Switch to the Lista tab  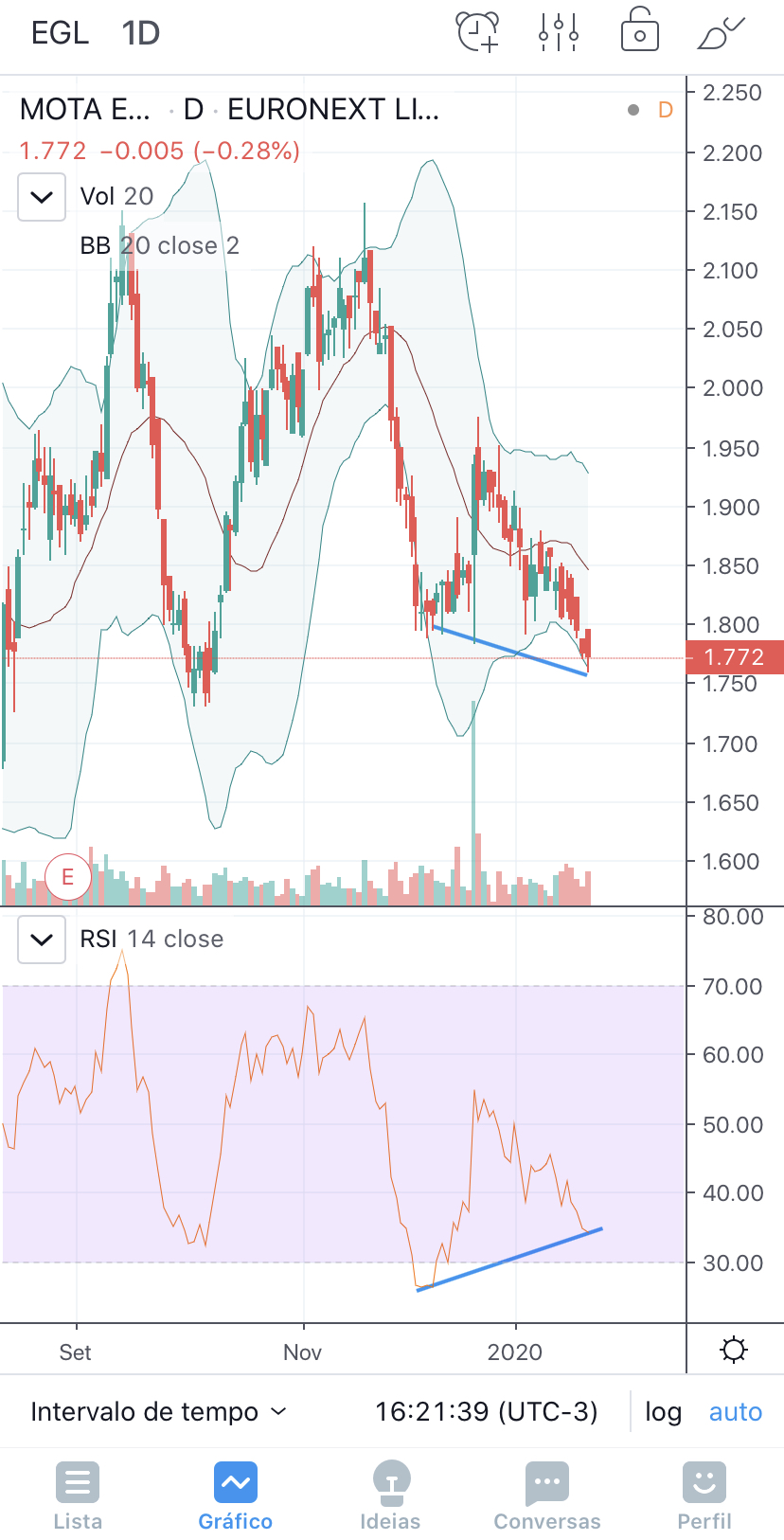78,1495
